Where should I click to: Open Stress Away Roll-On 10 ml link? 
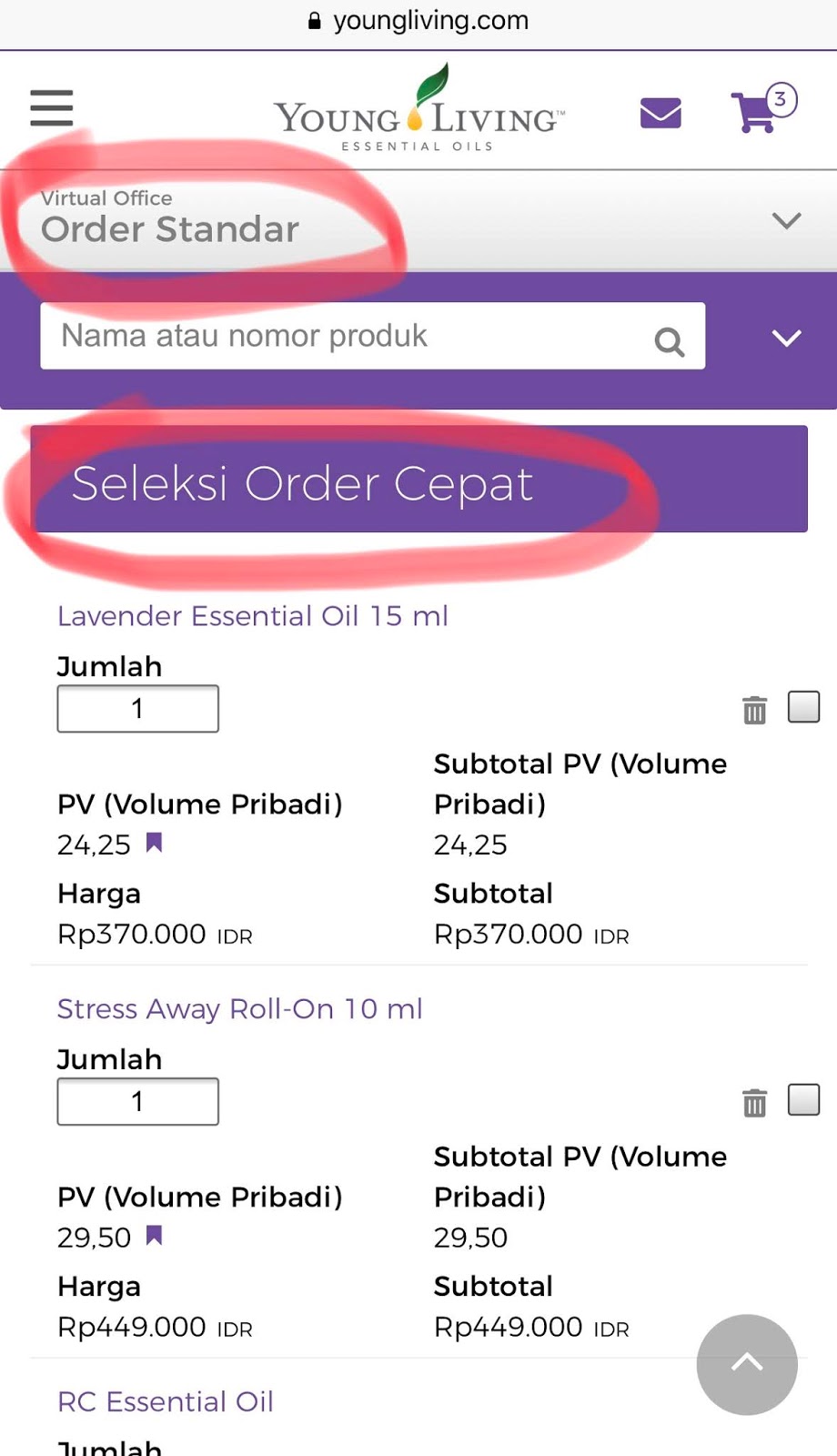pyautogui.click(x=240, y=1009)
